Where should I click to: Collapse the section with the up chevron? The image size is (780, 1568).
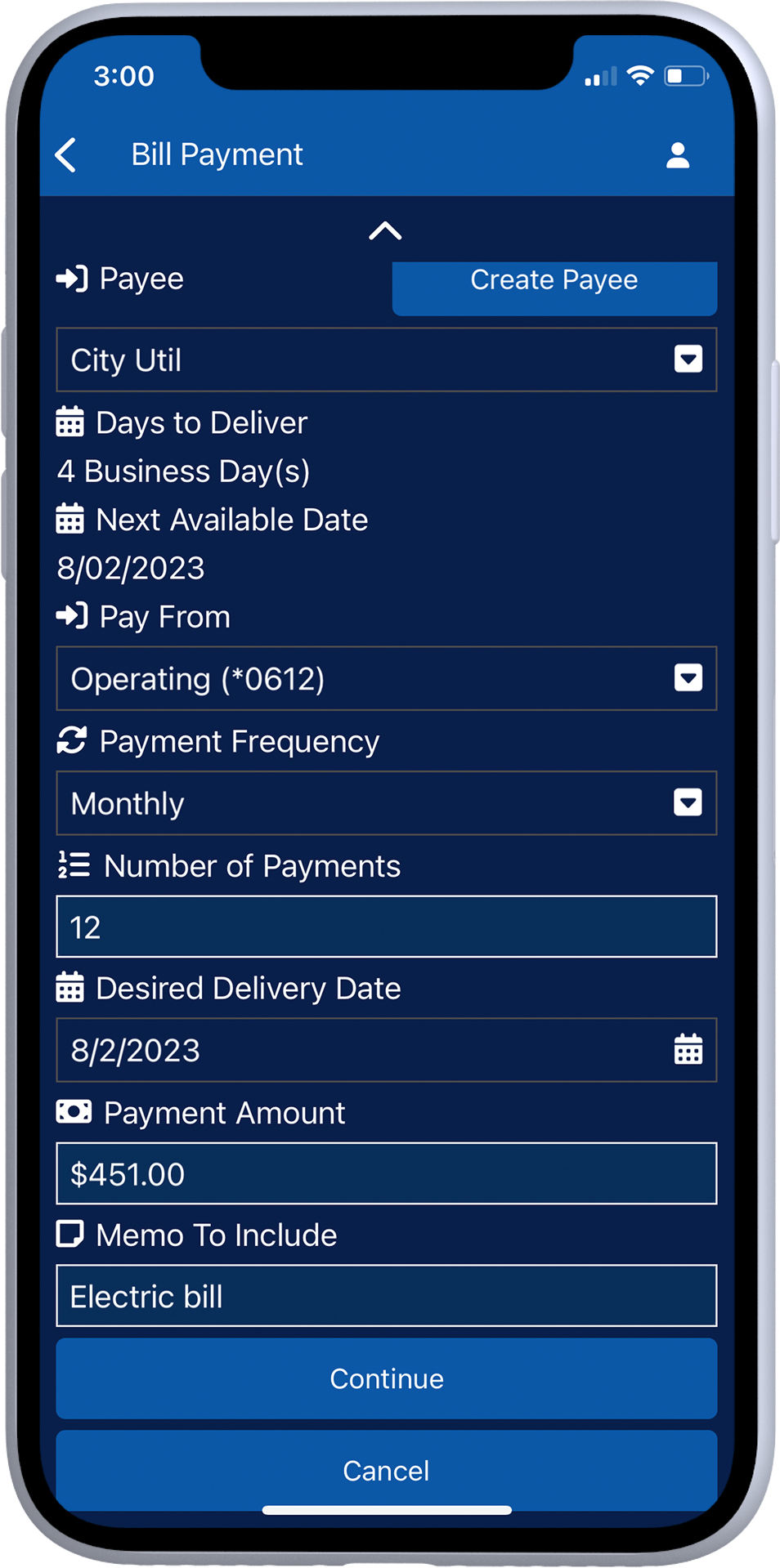coord(385,231)
